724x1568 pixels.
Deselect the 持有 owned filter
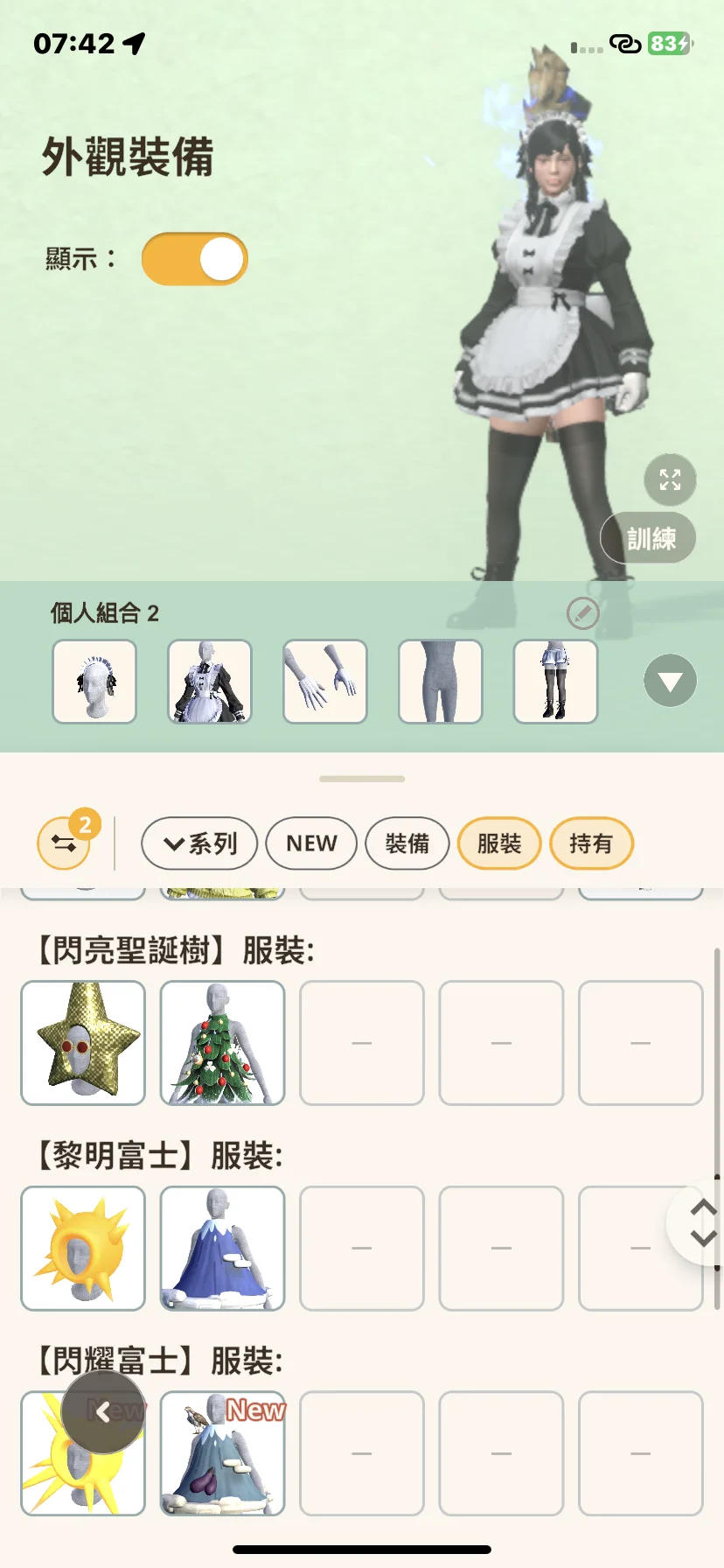click(591, 843)
